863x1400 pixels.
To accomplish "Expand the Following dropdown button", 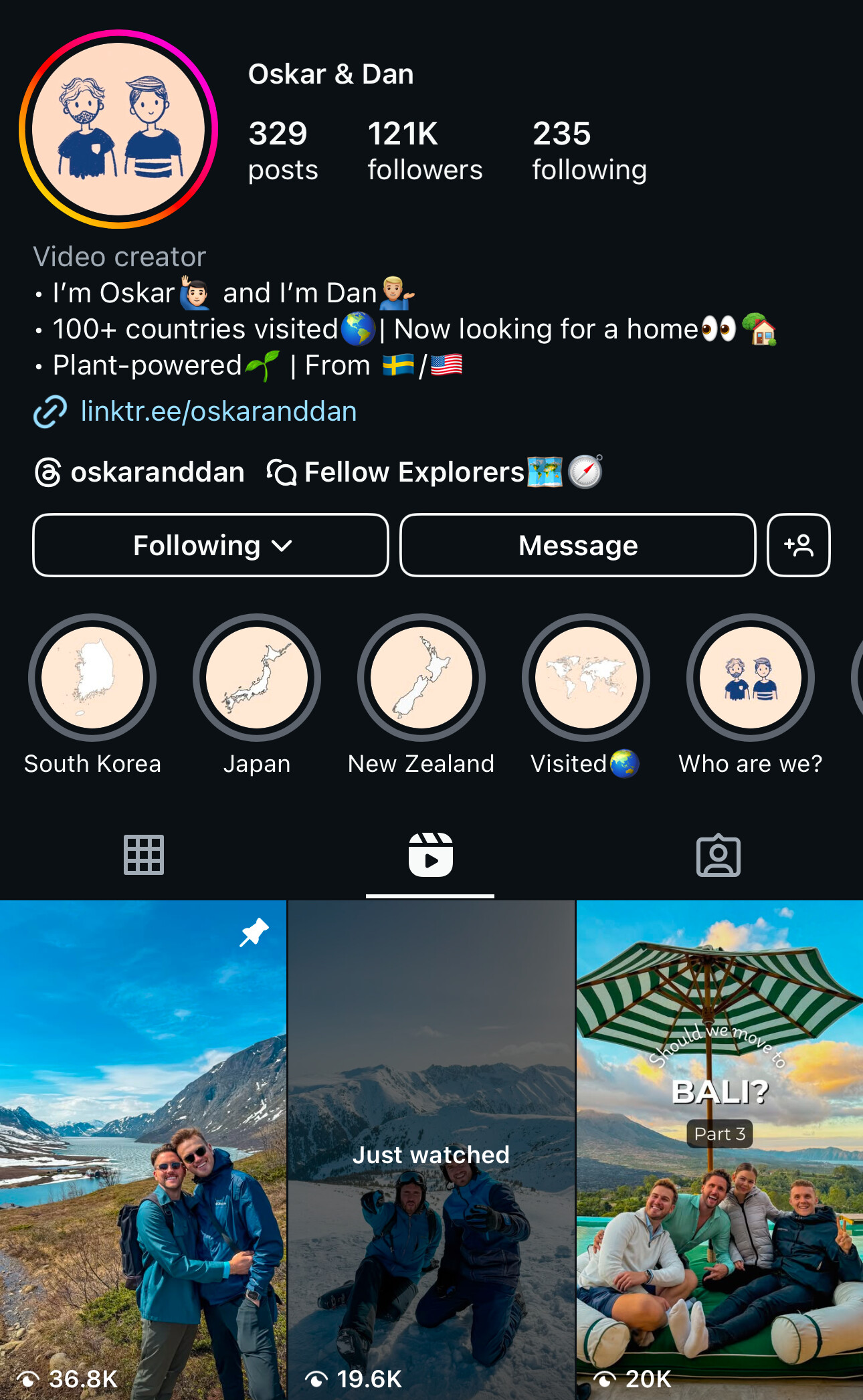I will pos(211,545).
